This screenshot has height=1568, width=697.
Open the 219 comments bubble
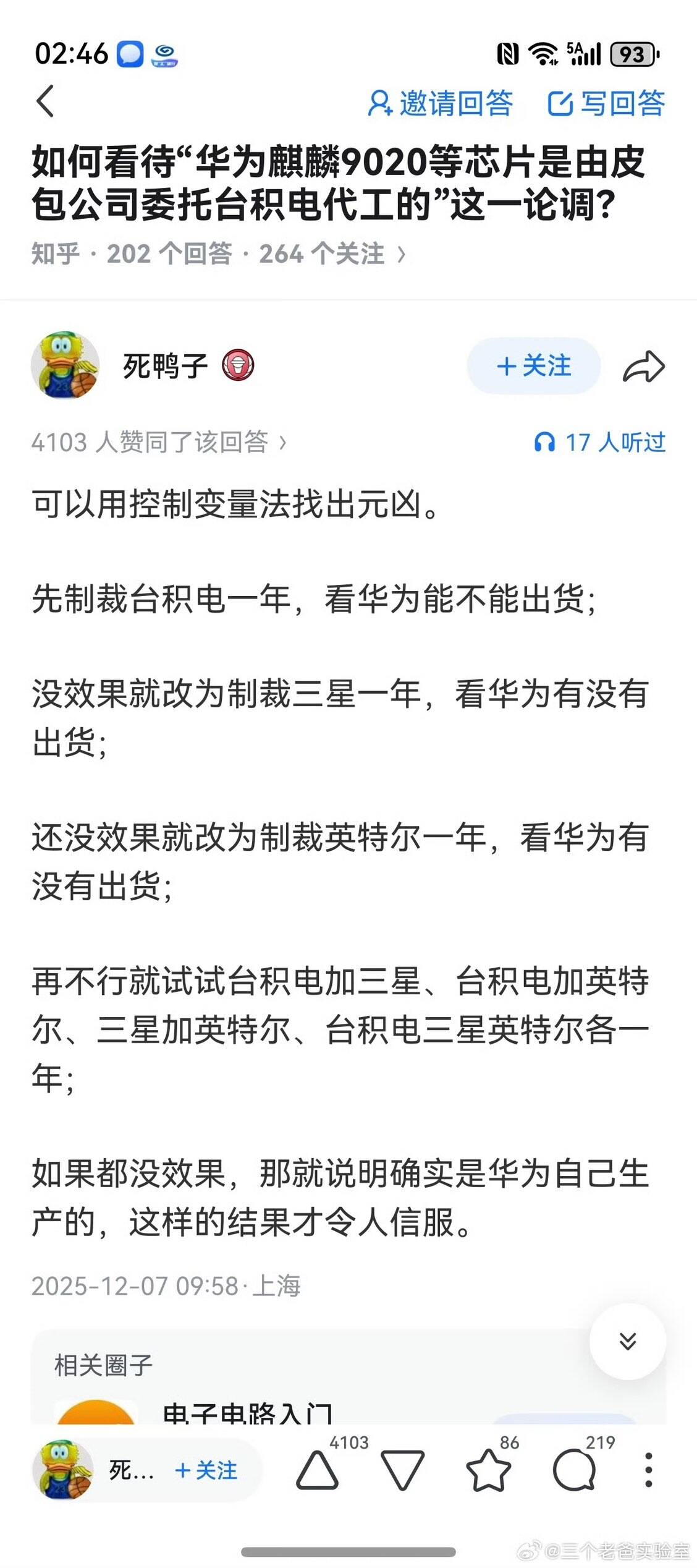[574, 1470]
